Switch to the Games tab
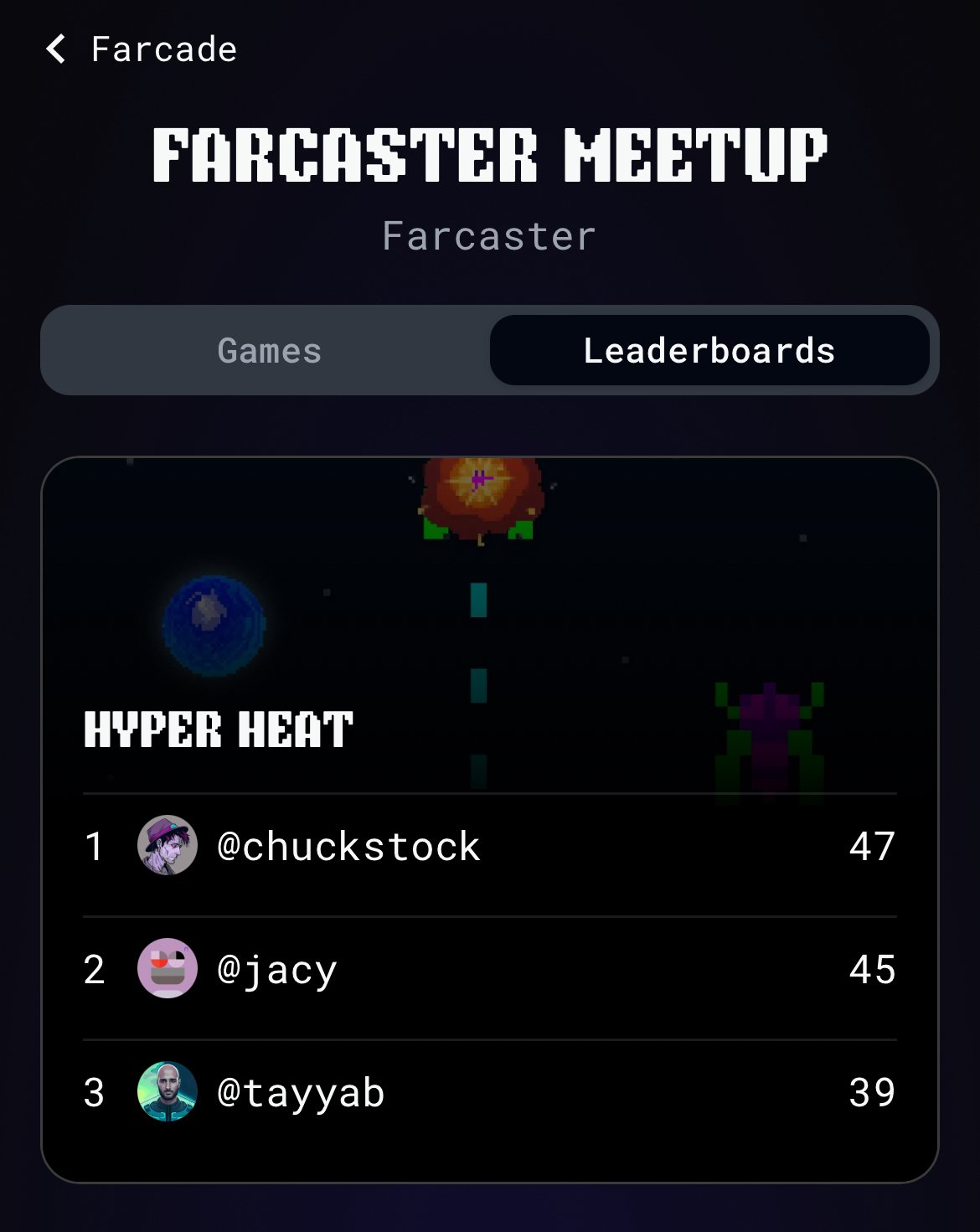Image resolution: width=980 pixels, height=1232 pixels. point(269,351)
